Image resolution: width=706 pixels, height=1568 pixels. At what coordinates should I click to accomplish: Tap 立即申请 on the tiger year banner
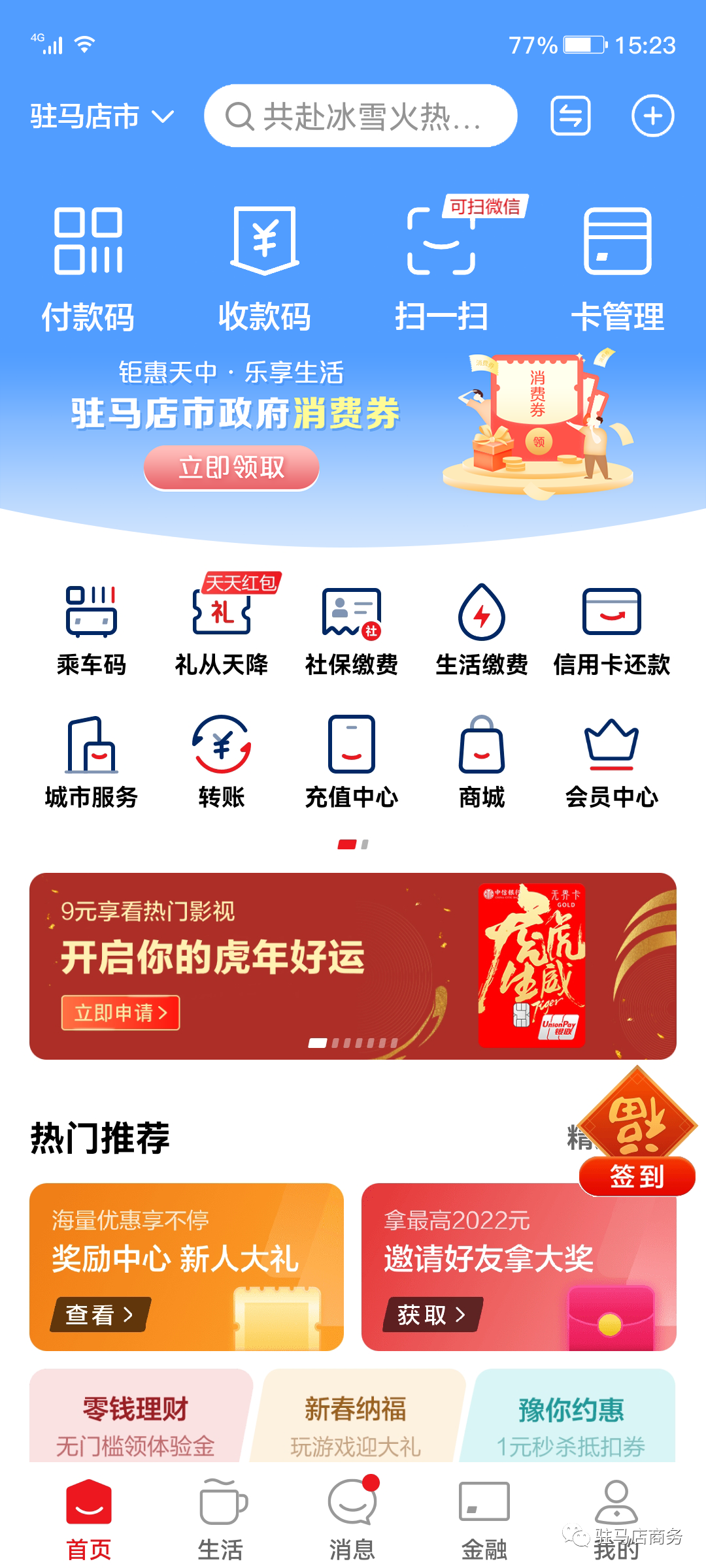(x=120, y=1013)
